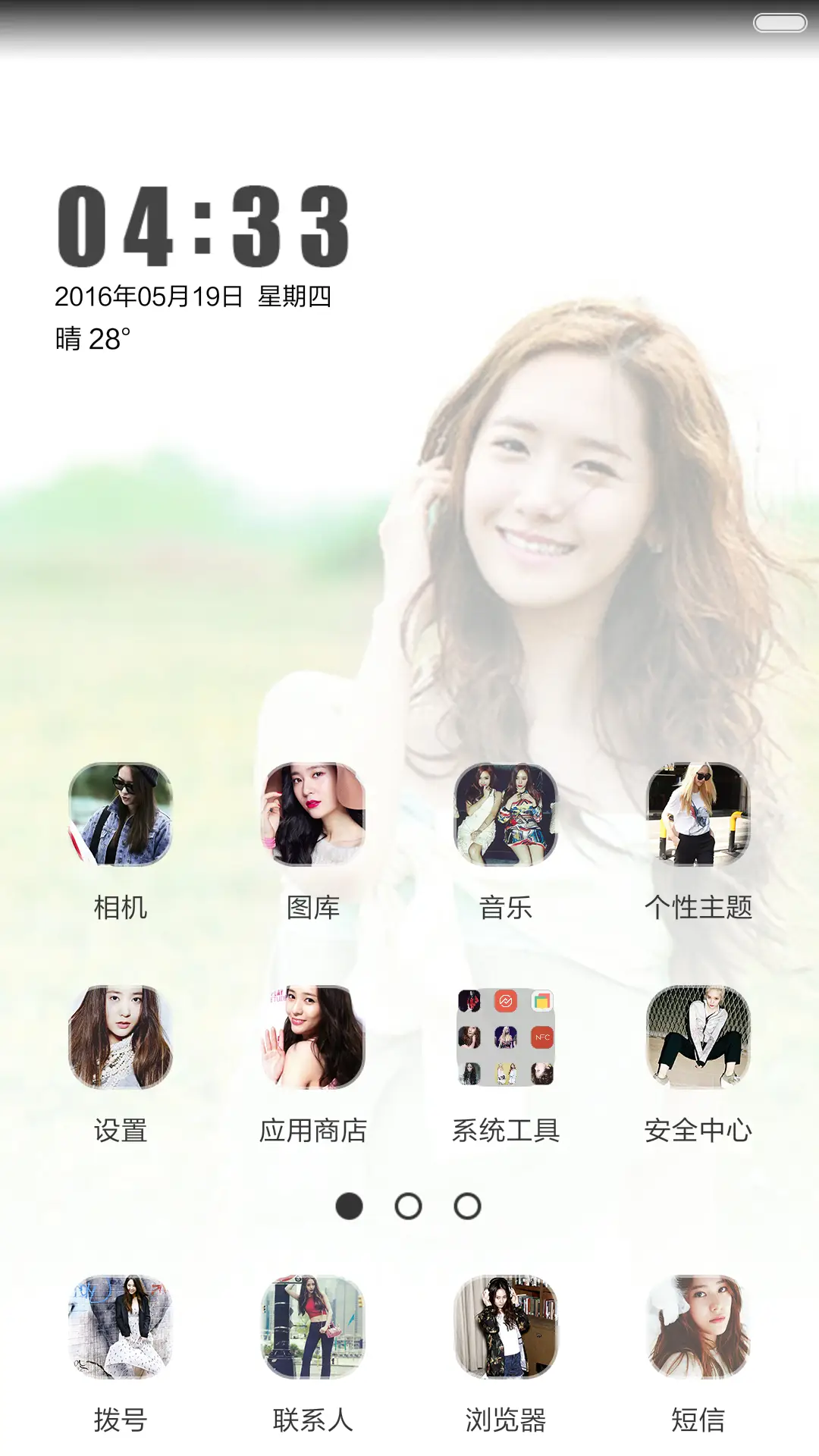Launch the 音乐 music app
Image resolution: width=819 pixels, height=1456 pixels.
[506, 814]
